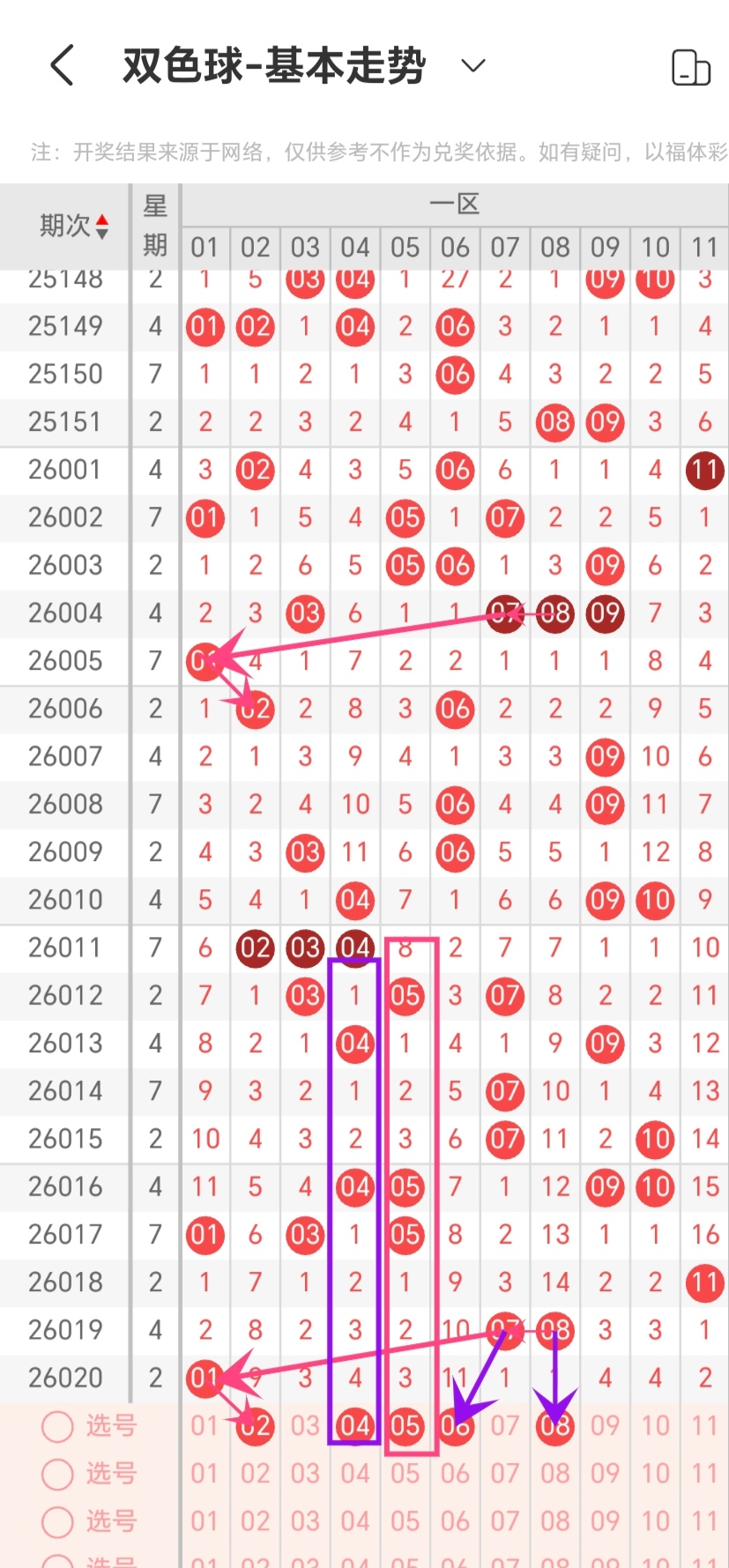Go back from the 双色球 trend chart
The width and height of the screenshot is (729, 1568).
point(62,65)
